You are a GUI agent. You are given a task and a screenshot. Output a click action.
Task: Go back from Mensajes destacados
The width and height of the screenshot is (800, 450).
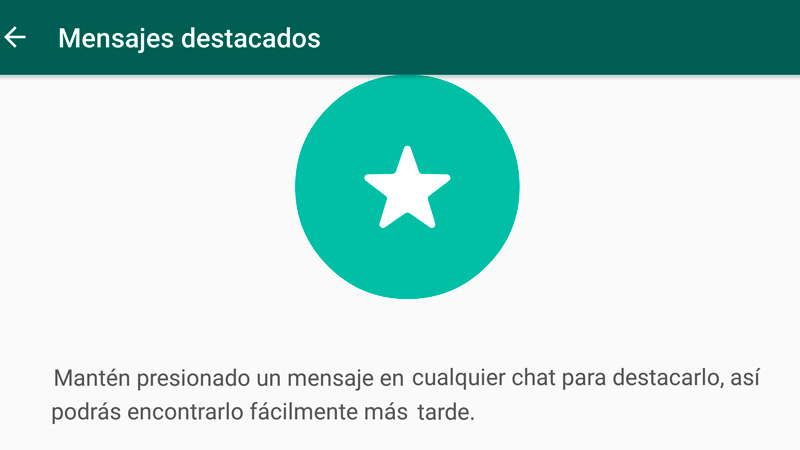click(16, 38)
